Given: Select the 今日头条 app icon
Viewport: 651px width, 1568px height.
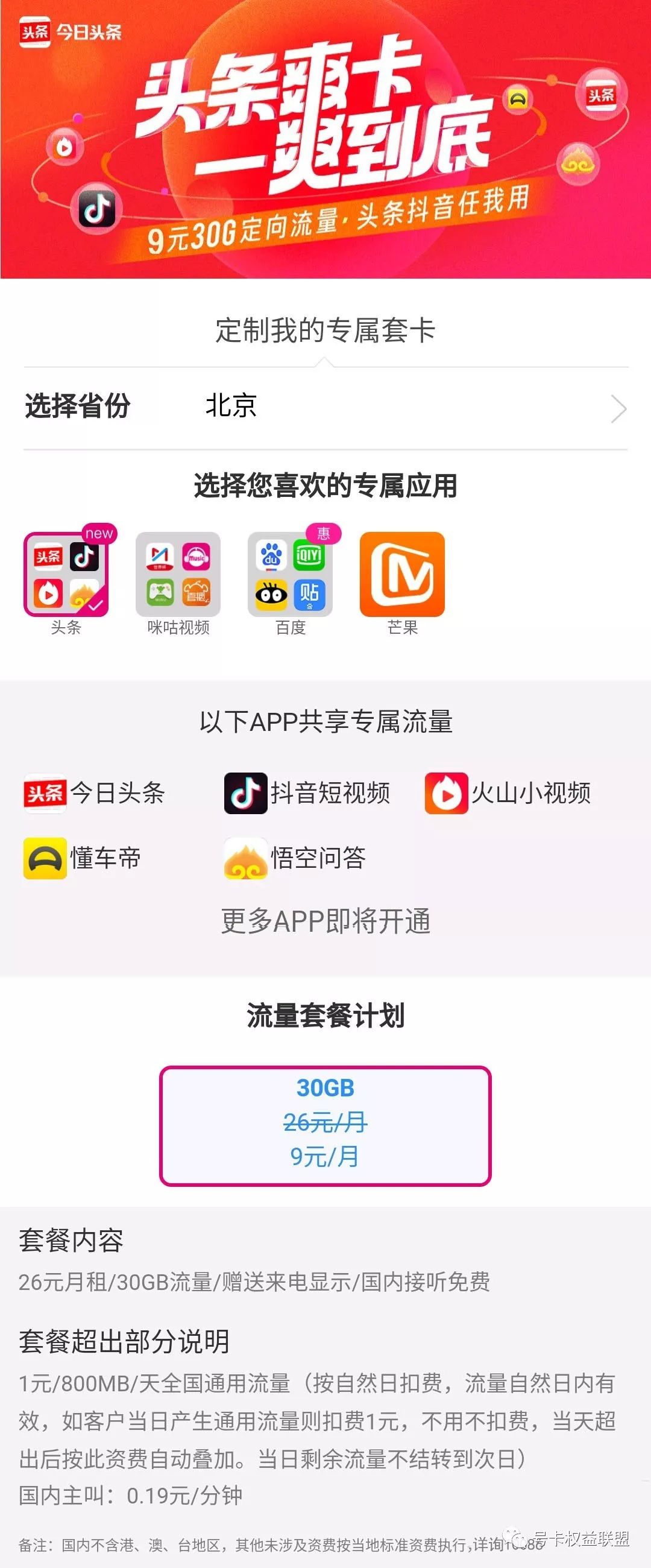Looking at the screenshot, I should [x=46, y=792].
